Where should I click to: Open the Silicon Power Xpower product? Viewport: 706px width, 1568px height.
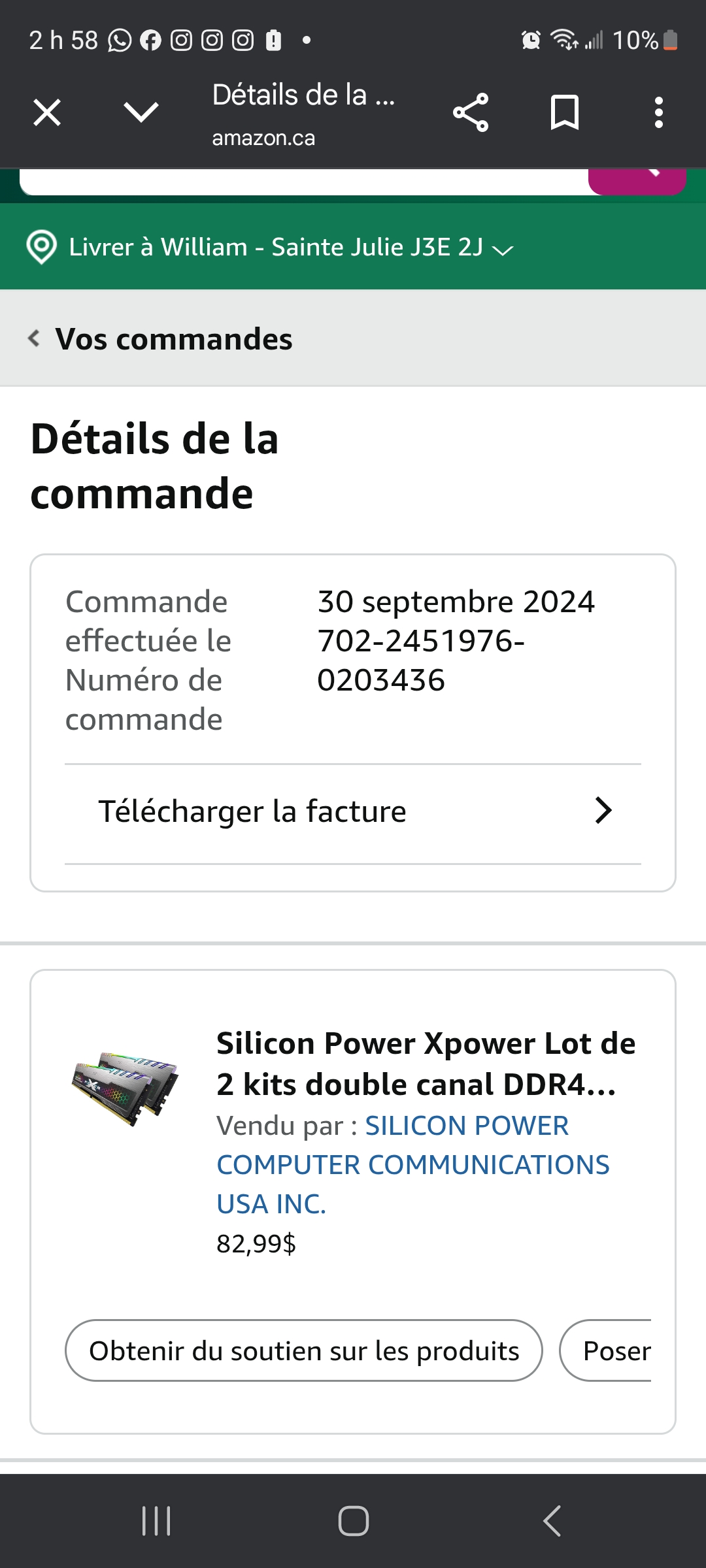click(x=425, y=1064)
